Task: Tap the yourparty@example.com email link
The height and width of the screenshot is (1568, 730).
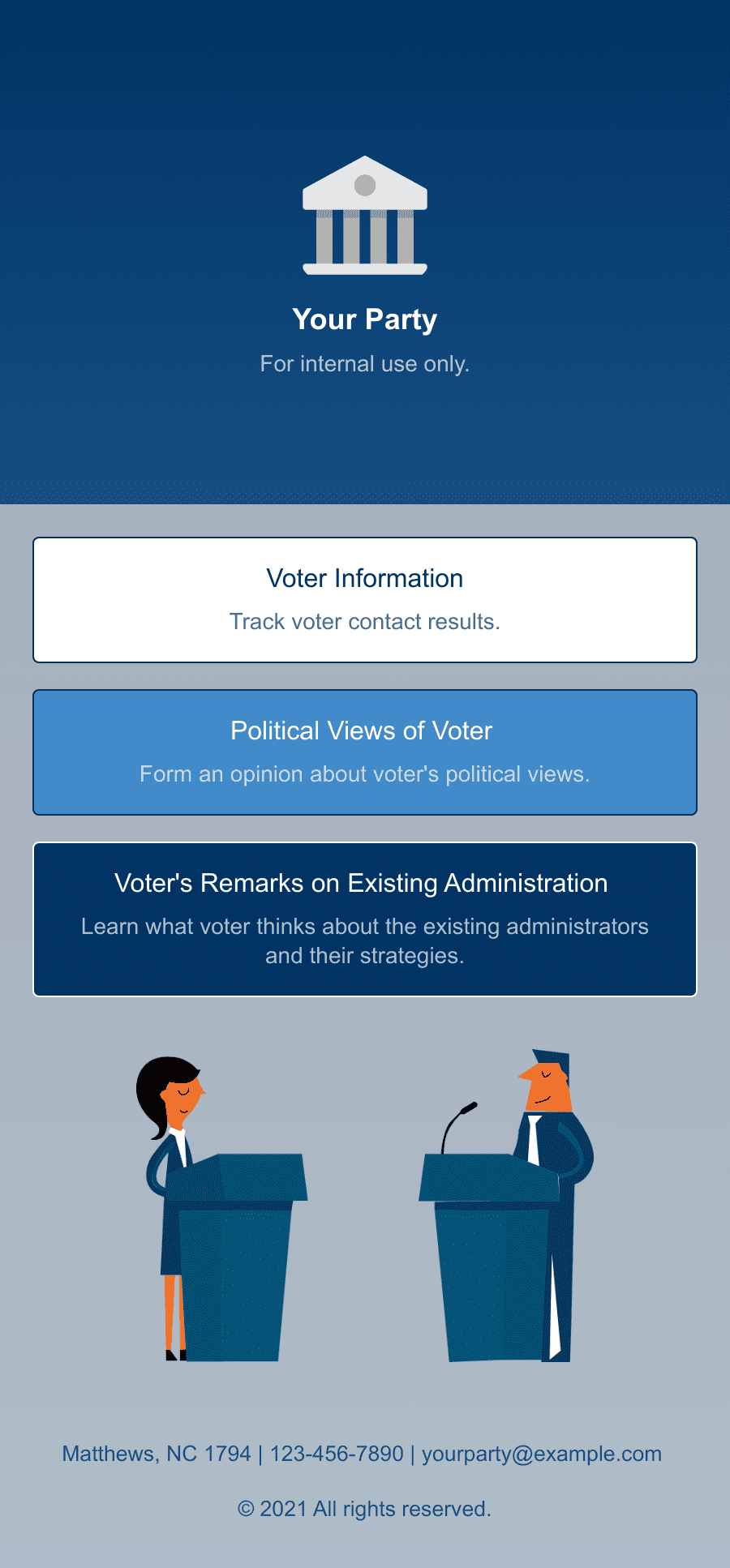Action: pyautogui.click(x=542, y=1454)
